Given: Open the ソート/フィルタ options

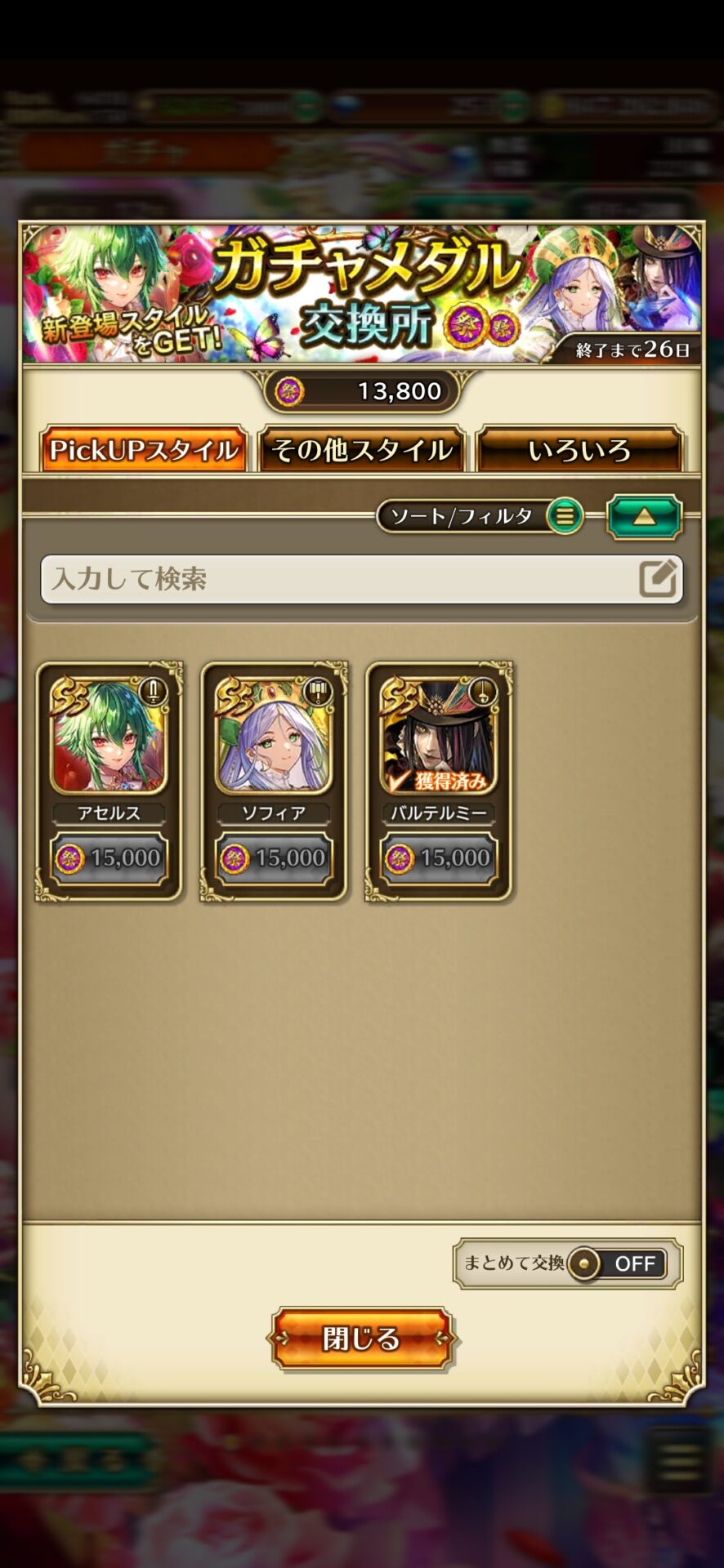Looking at the screenshot, I should point(480,516).
